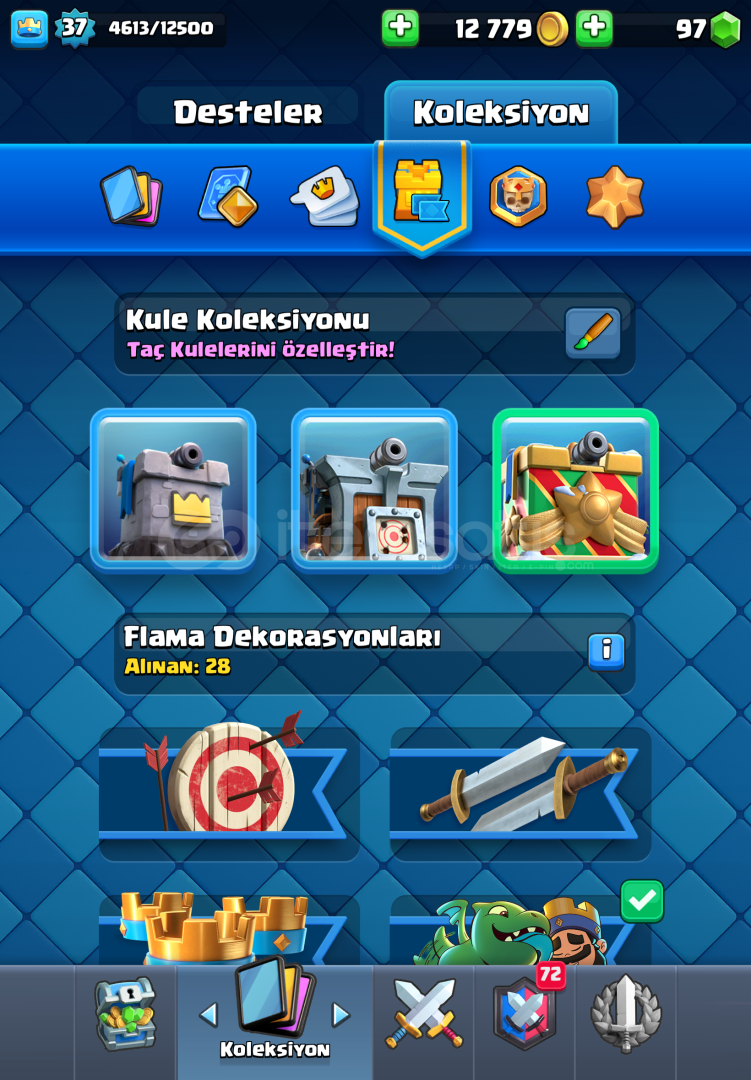
Task: Select the target practice tower skin
Action: pos(374,490)
